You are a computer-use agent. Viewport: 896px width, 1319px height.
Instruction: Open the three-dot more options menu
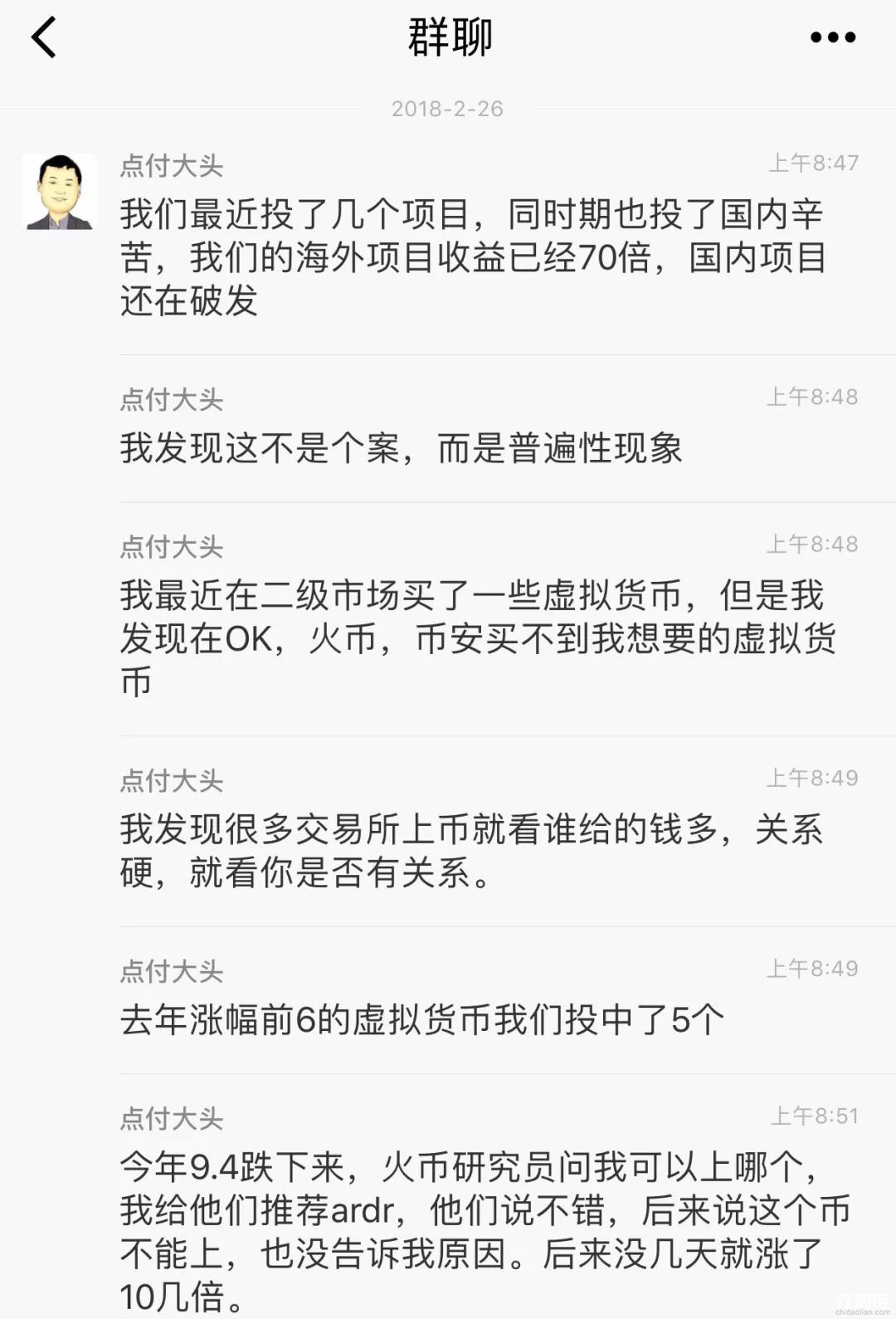coord(832,37)
